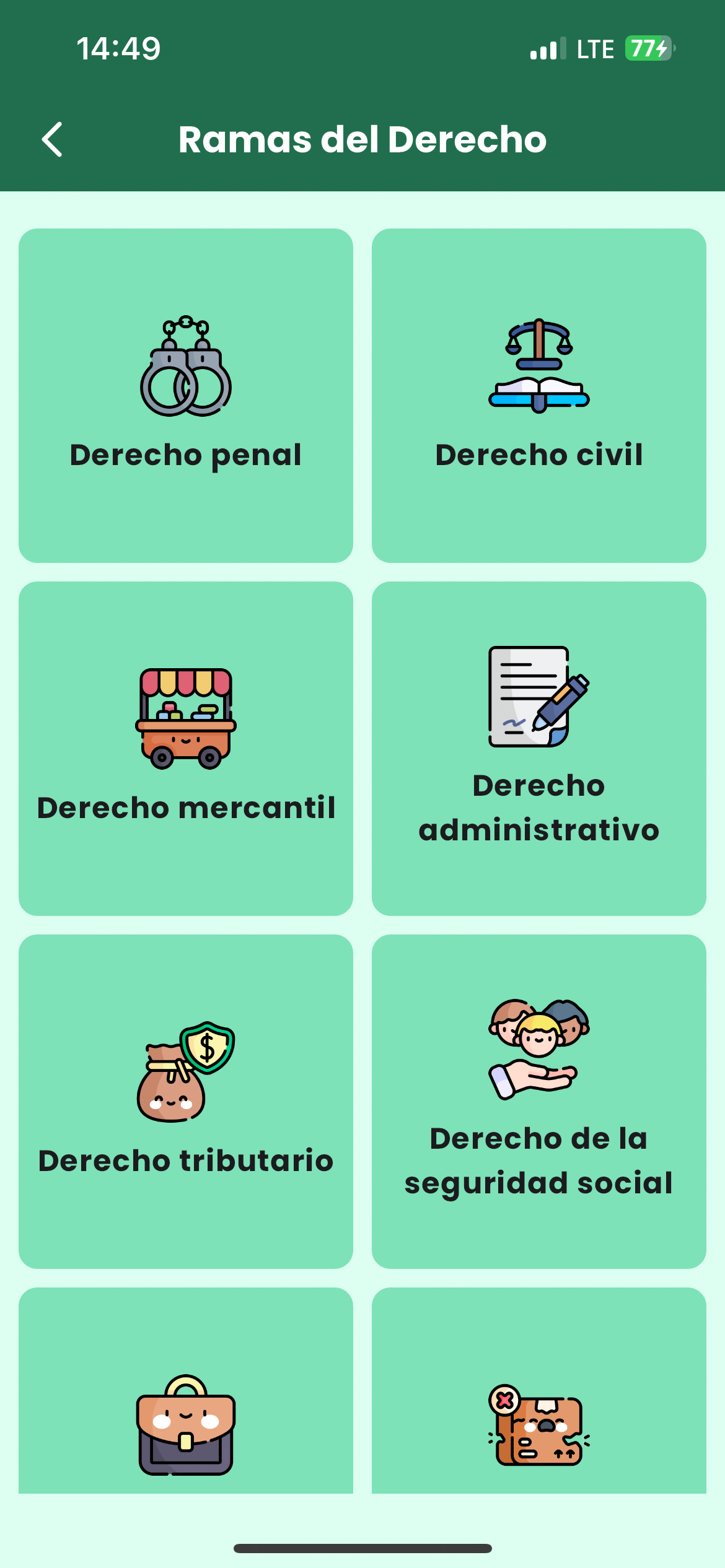Image resolution: width=725 pixels, height=1568 pixels.
Task: Open Derecho mercantil branch
Action: tap(186, 748)
